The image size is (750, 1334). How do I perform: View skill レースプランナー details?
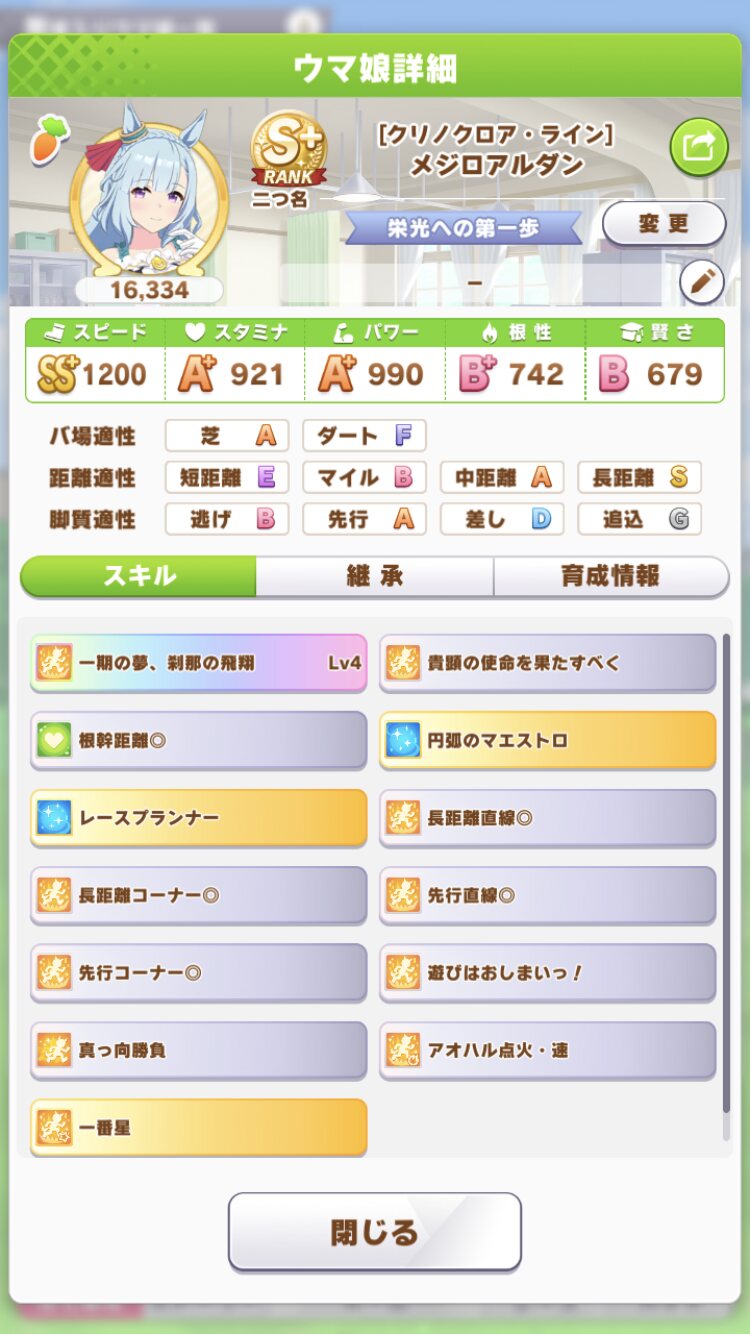[x=198, y=818]
